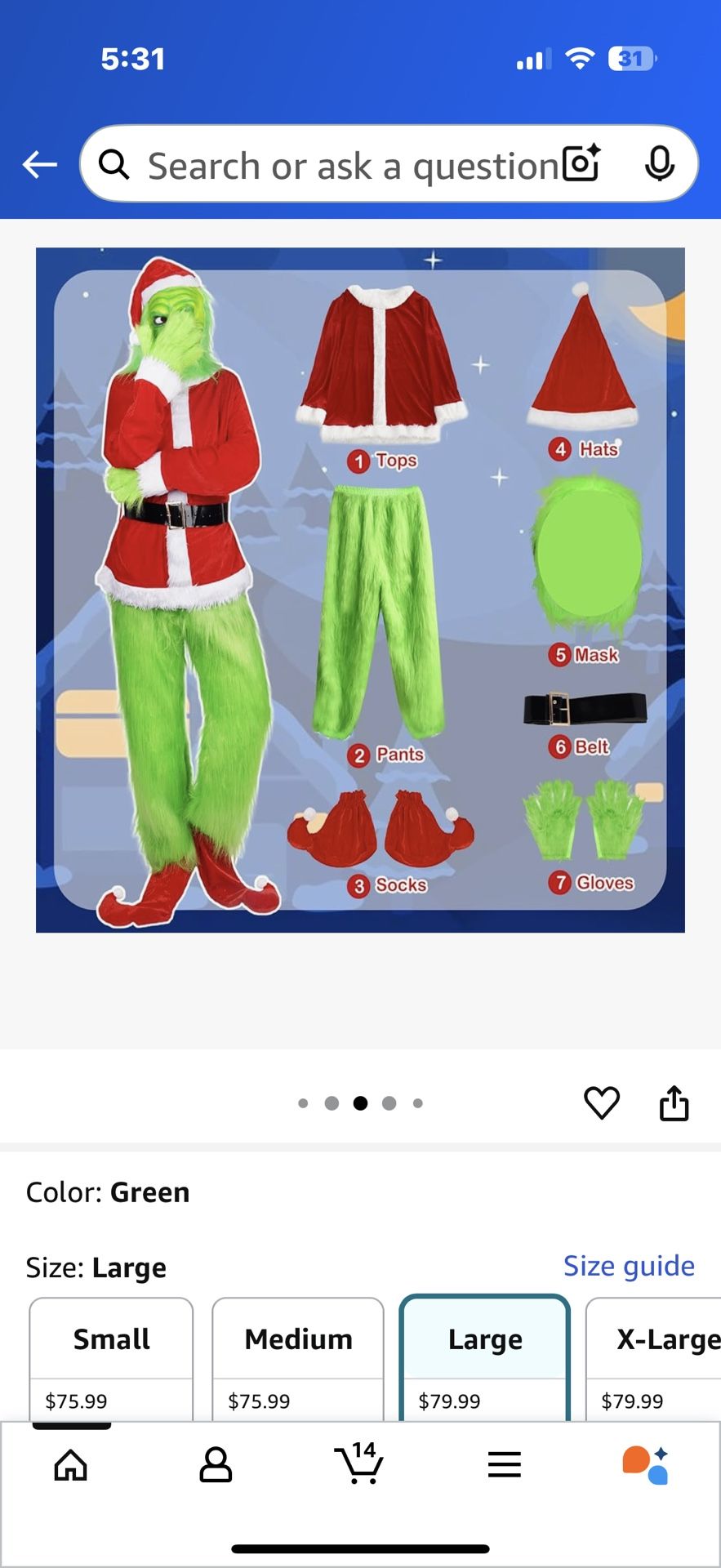Open the Rufus AI assistant tab
This screenshot has width=721, height=1568.
tap(647, 1464)
